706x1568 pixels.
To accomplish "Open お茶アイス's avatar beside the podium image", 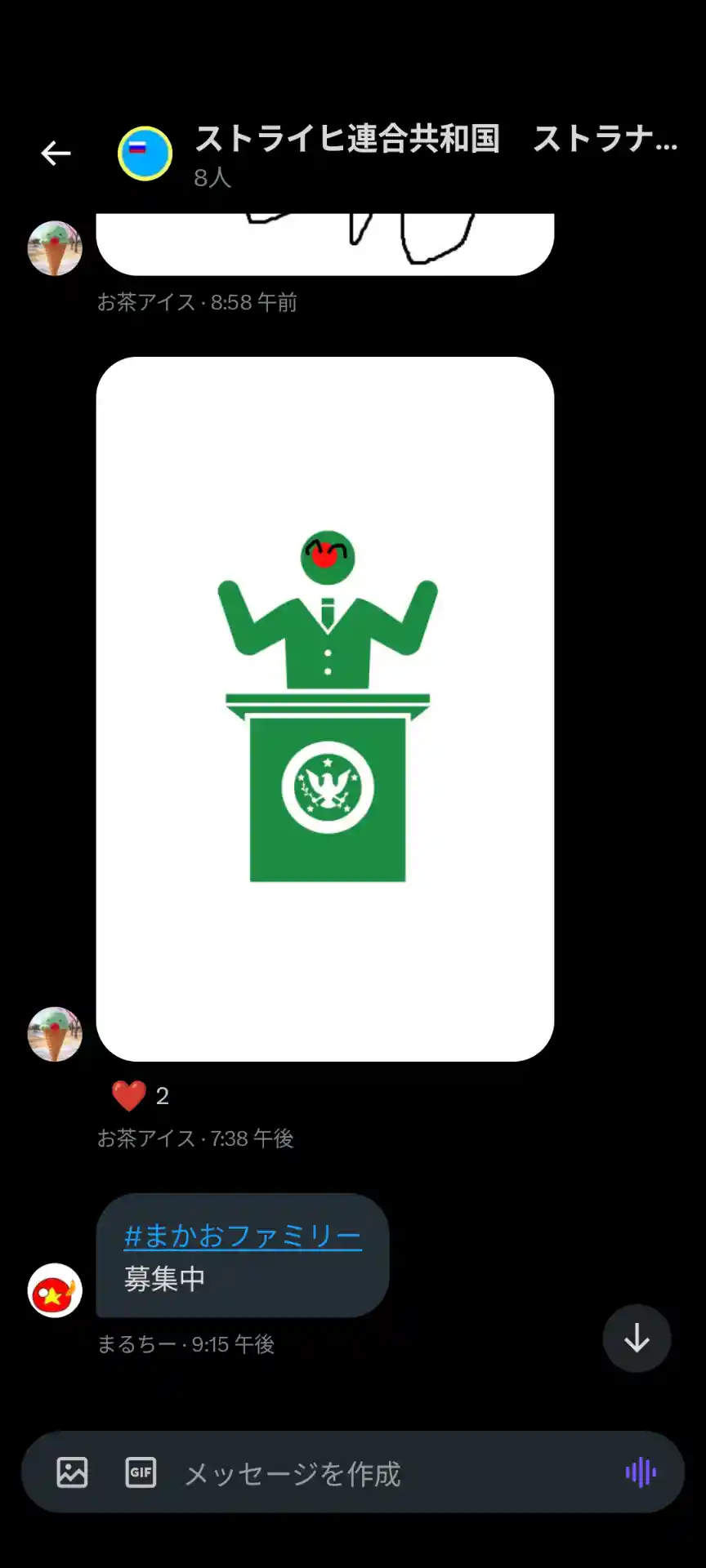I will pyautogui.click(x=55, y=1034).
